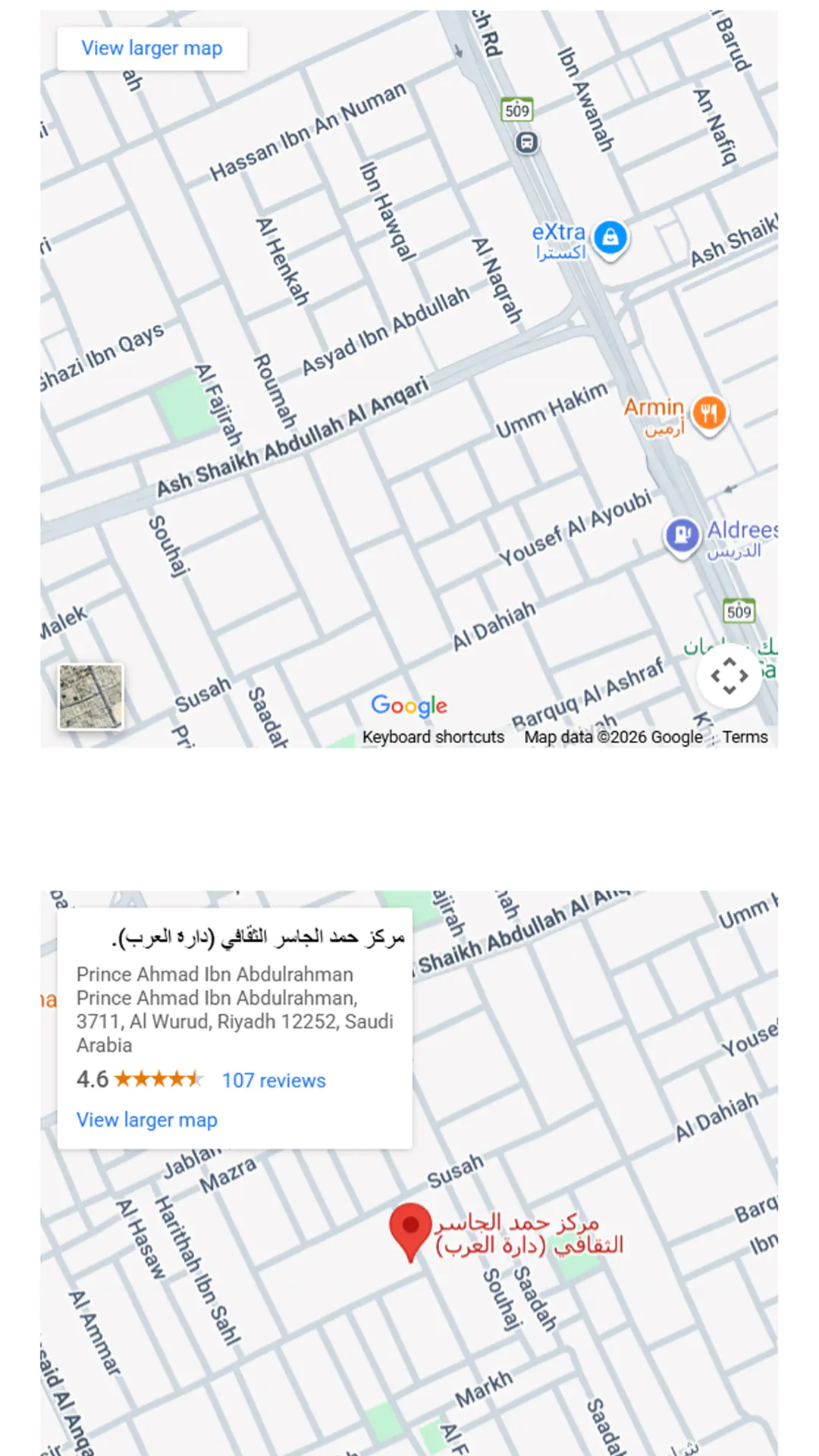Viewport: 819px width, 1456px height.
Task: Open Keyboard shortcuts for the map
Action: click(433, 737)
